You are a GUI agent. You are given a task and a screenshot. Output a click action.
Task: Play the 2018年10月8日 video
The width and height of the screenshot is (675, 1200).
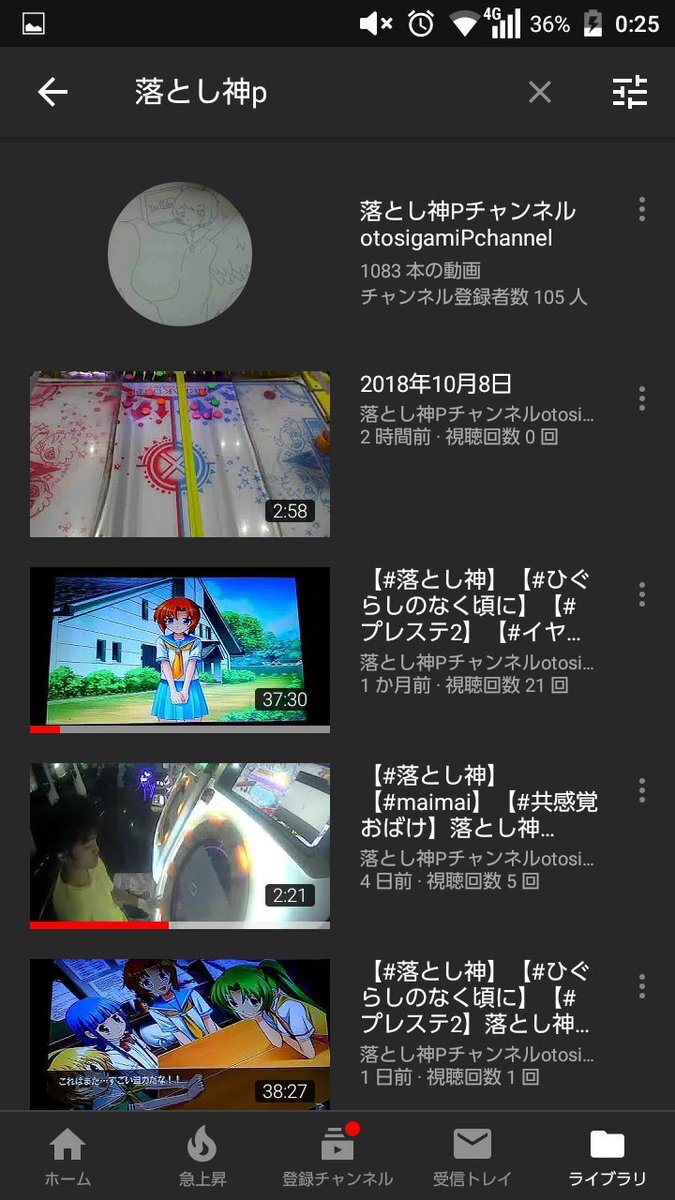pyautogui.click(x=180, y=454)
